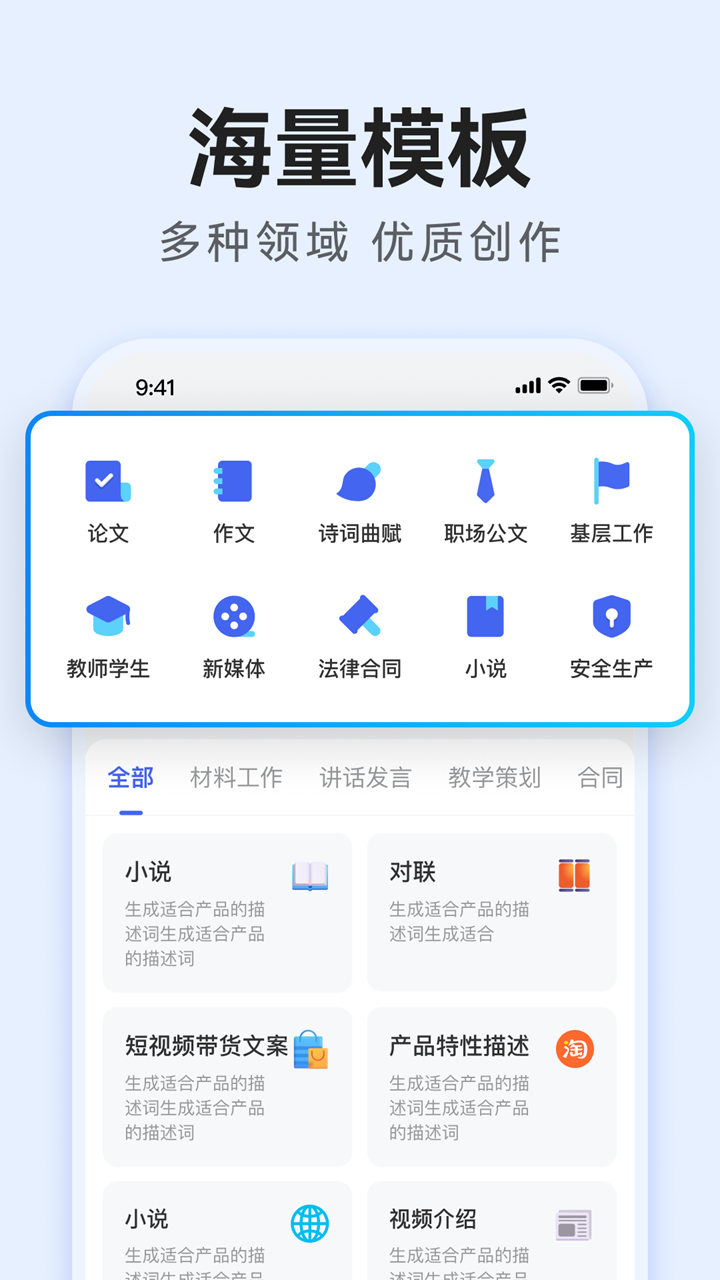Open the first 小说 card with book thumbnail
This screenshot has height=1280, width=720.
point(227,910)
